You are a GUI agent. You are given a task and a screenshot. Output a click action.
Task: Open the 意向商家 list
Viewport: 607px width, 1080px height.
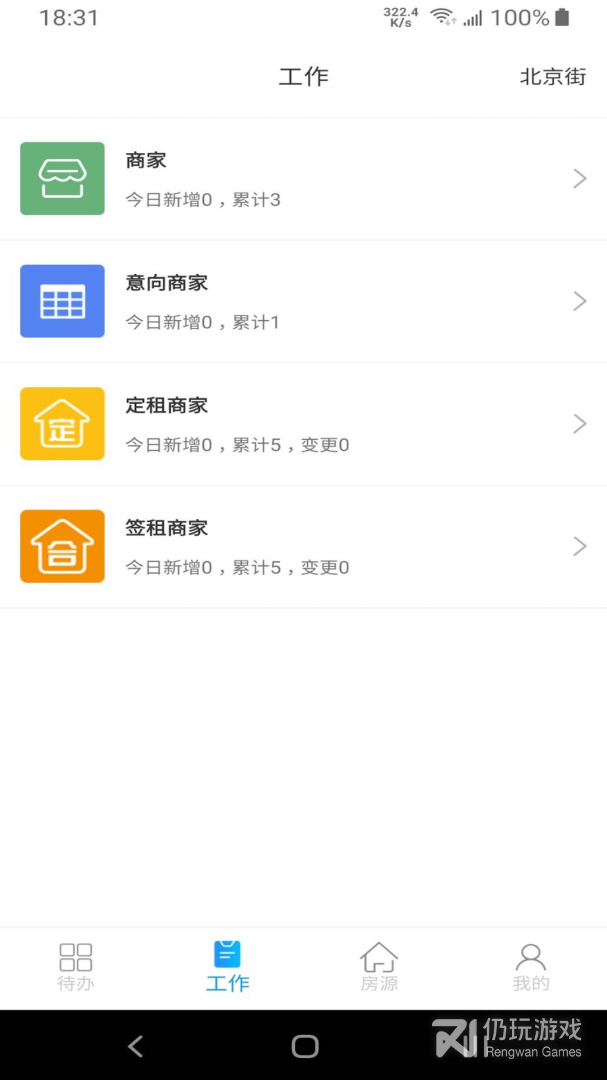(x=303, y=301)
